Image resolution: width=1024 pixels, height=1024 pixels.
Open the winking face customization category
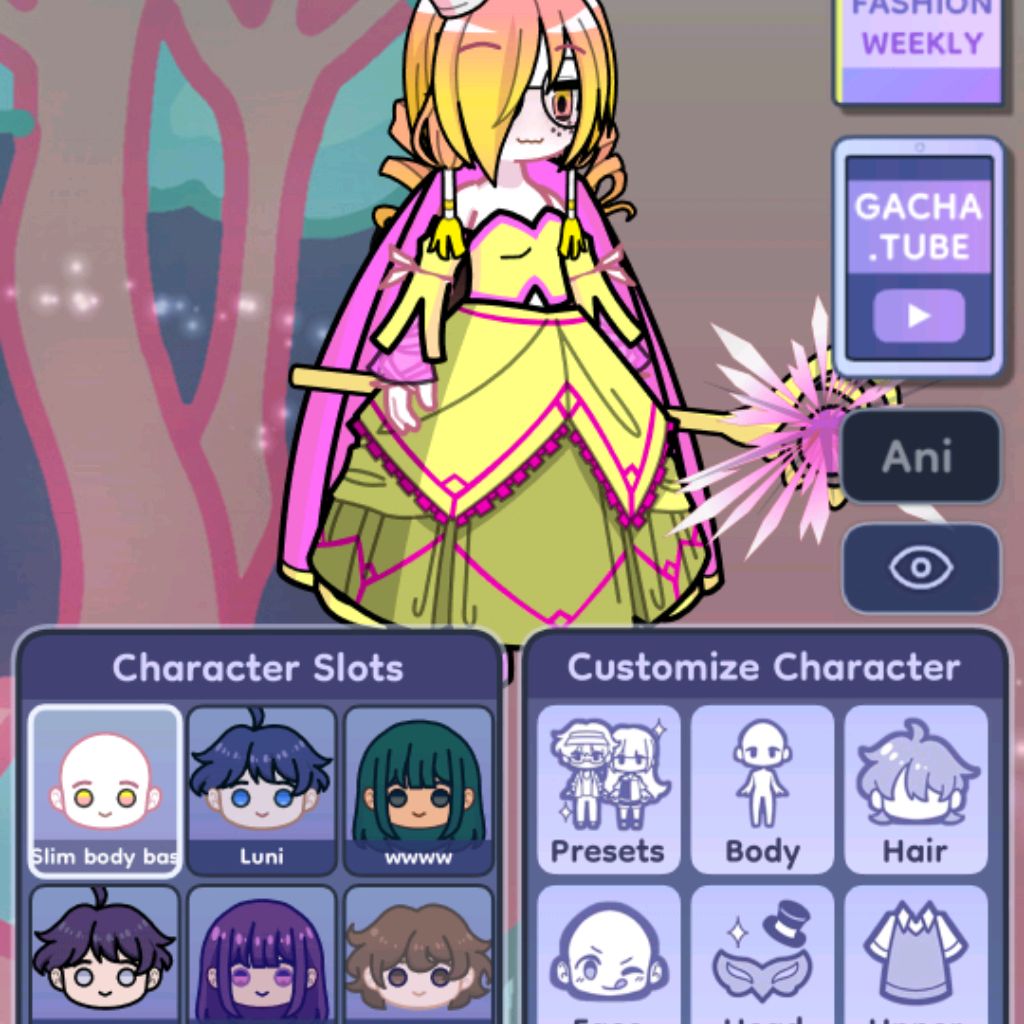[x=608, y=955]
